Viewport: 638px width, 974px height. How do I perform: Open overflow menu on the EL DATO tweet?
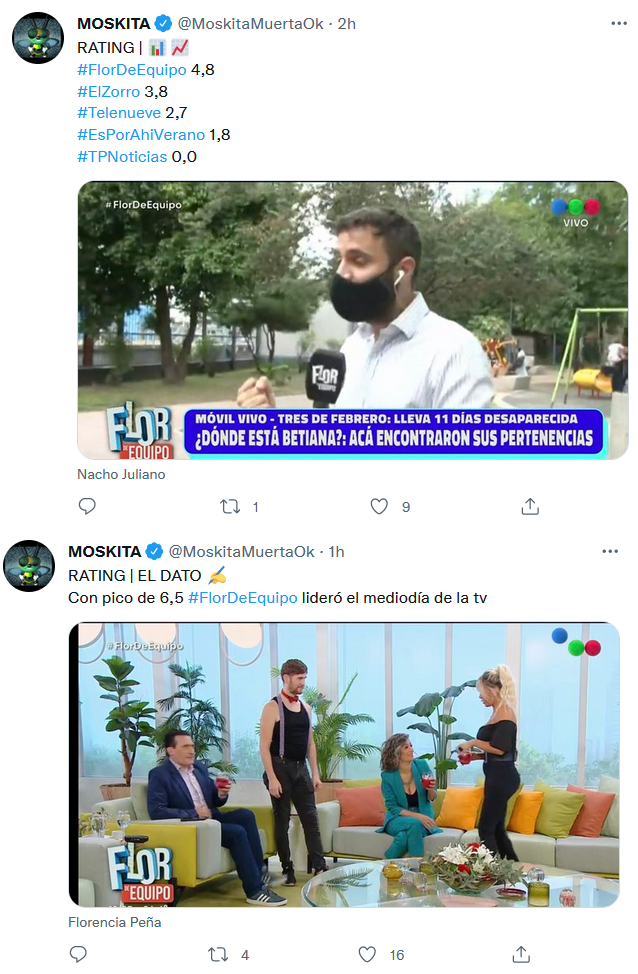point(609,552)
